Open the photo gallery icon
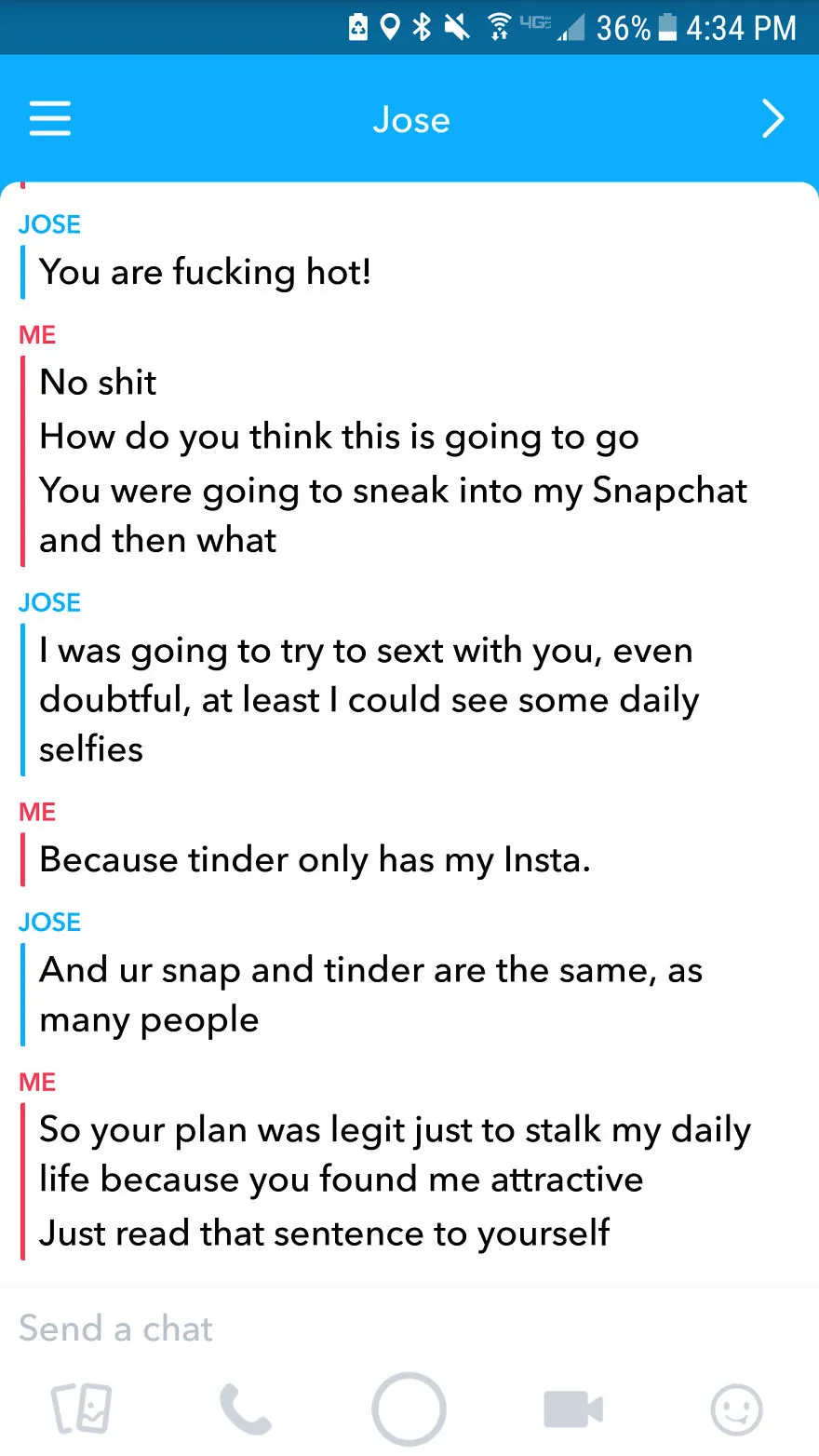 82,1409
